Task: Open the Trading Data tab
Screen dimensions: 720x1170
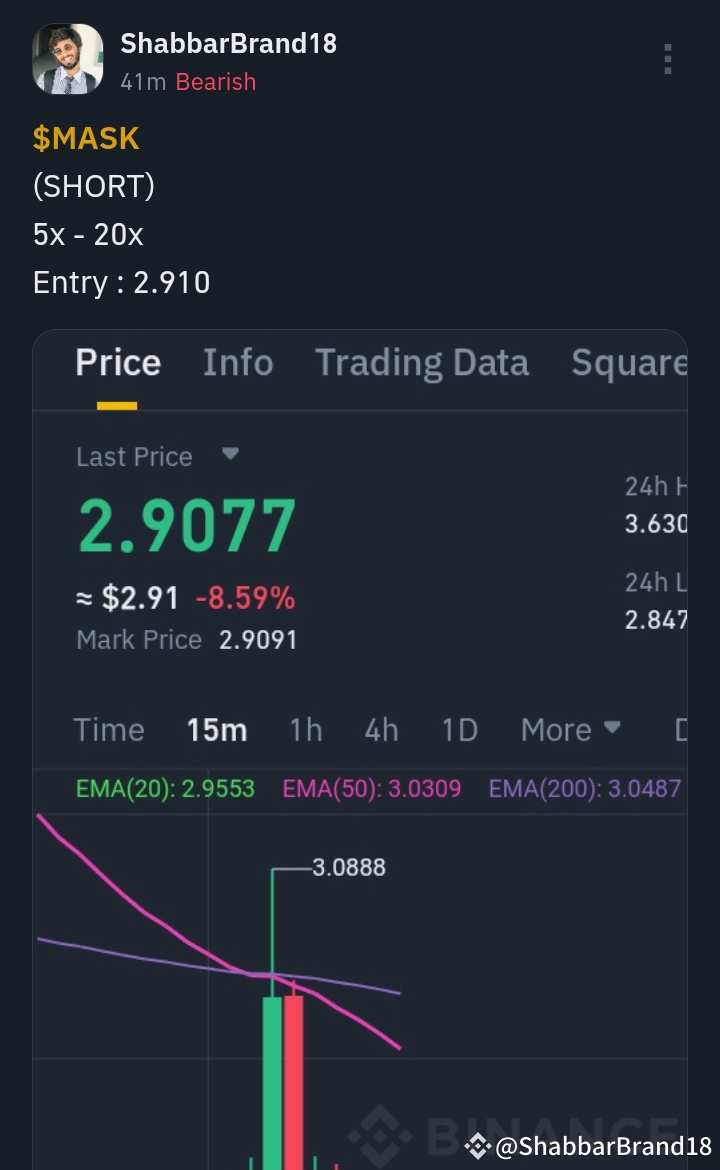Action: point(422,363)
